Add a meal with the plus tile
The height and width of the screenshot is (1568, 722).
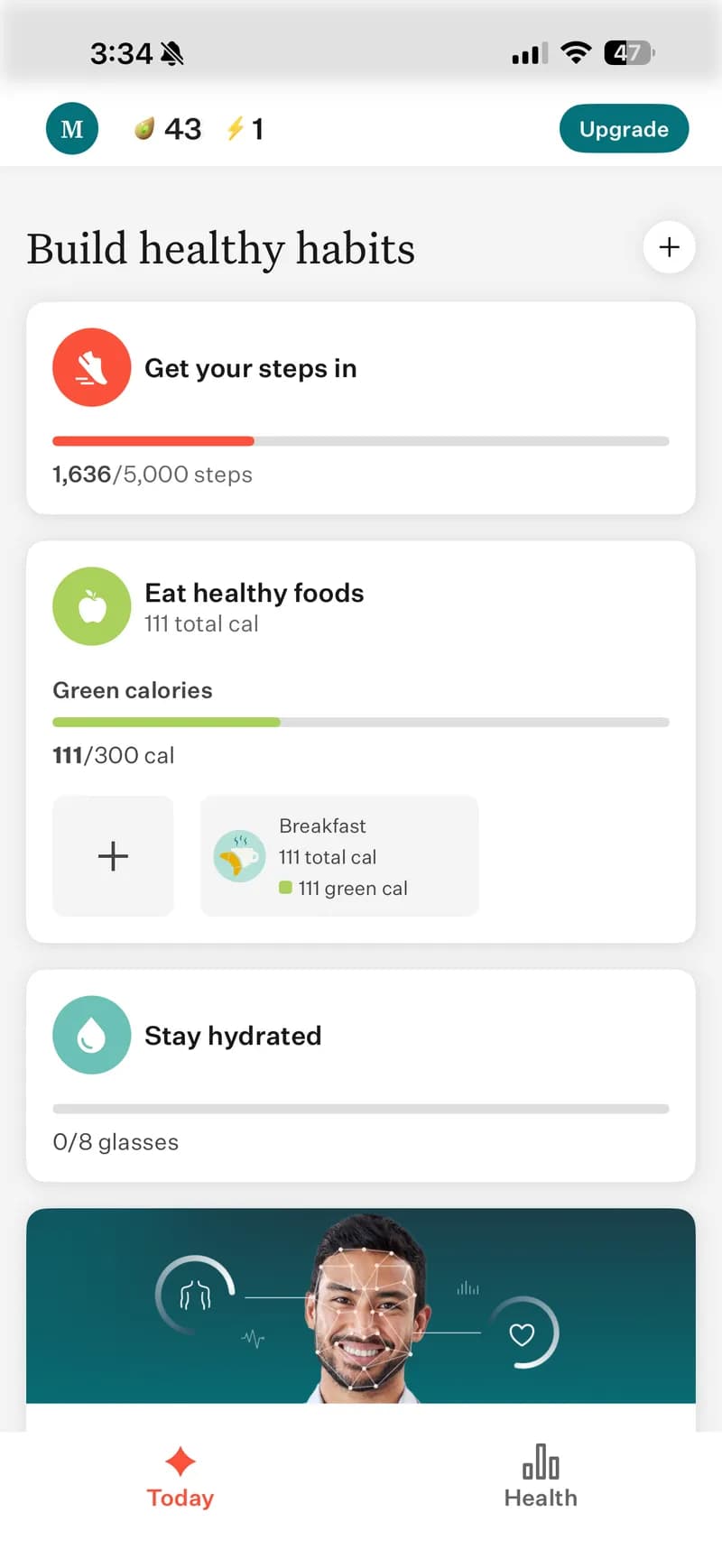tap(113, 855)
